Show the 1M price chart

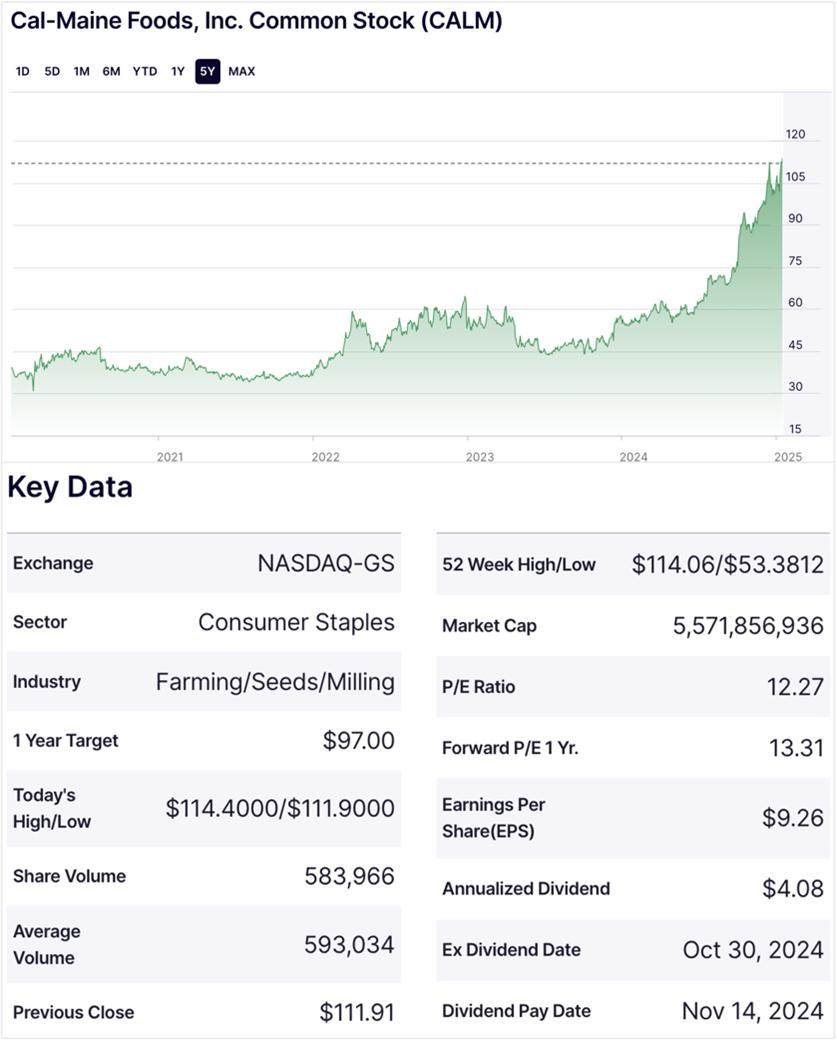point(81,71)
